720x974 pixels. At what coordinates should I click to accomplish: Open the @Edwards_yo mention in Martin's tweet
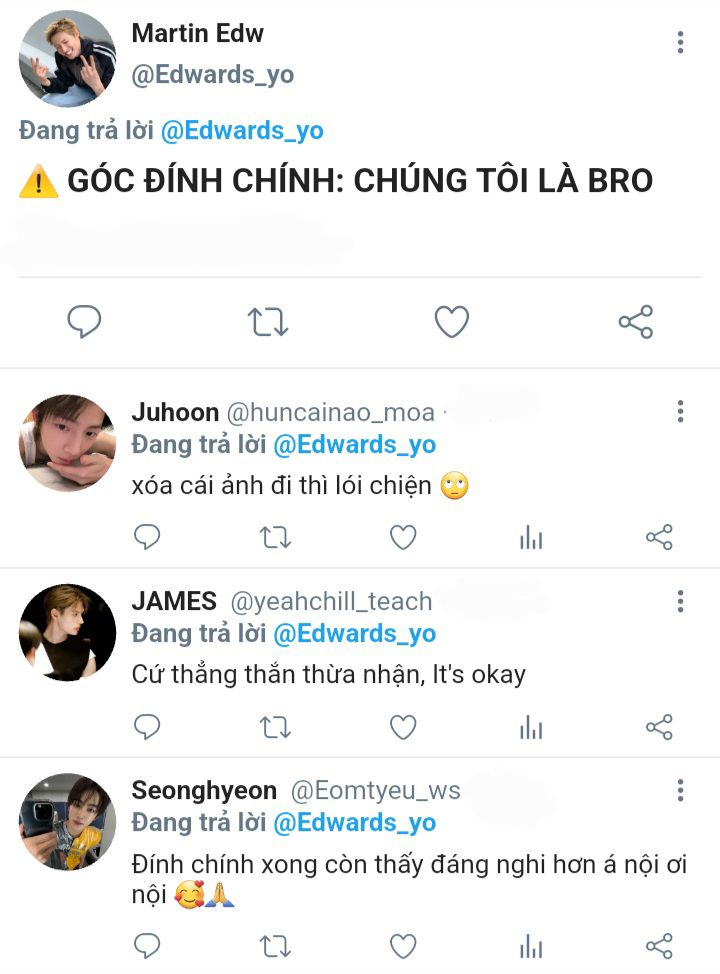pyautogui.click(x=242, y=131)
